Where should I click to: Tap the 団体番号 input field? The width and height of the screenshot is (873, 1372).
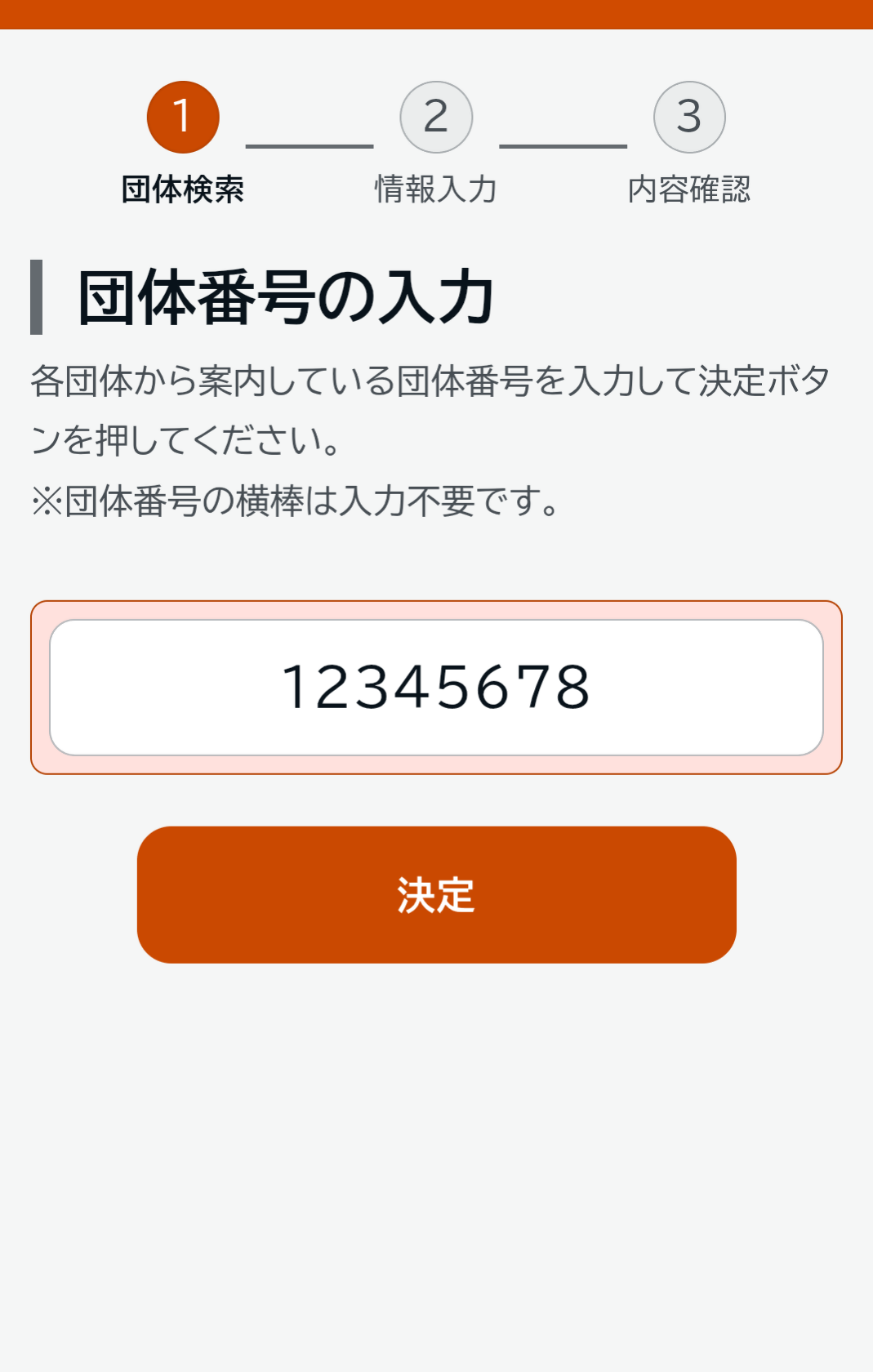(436, 687)
